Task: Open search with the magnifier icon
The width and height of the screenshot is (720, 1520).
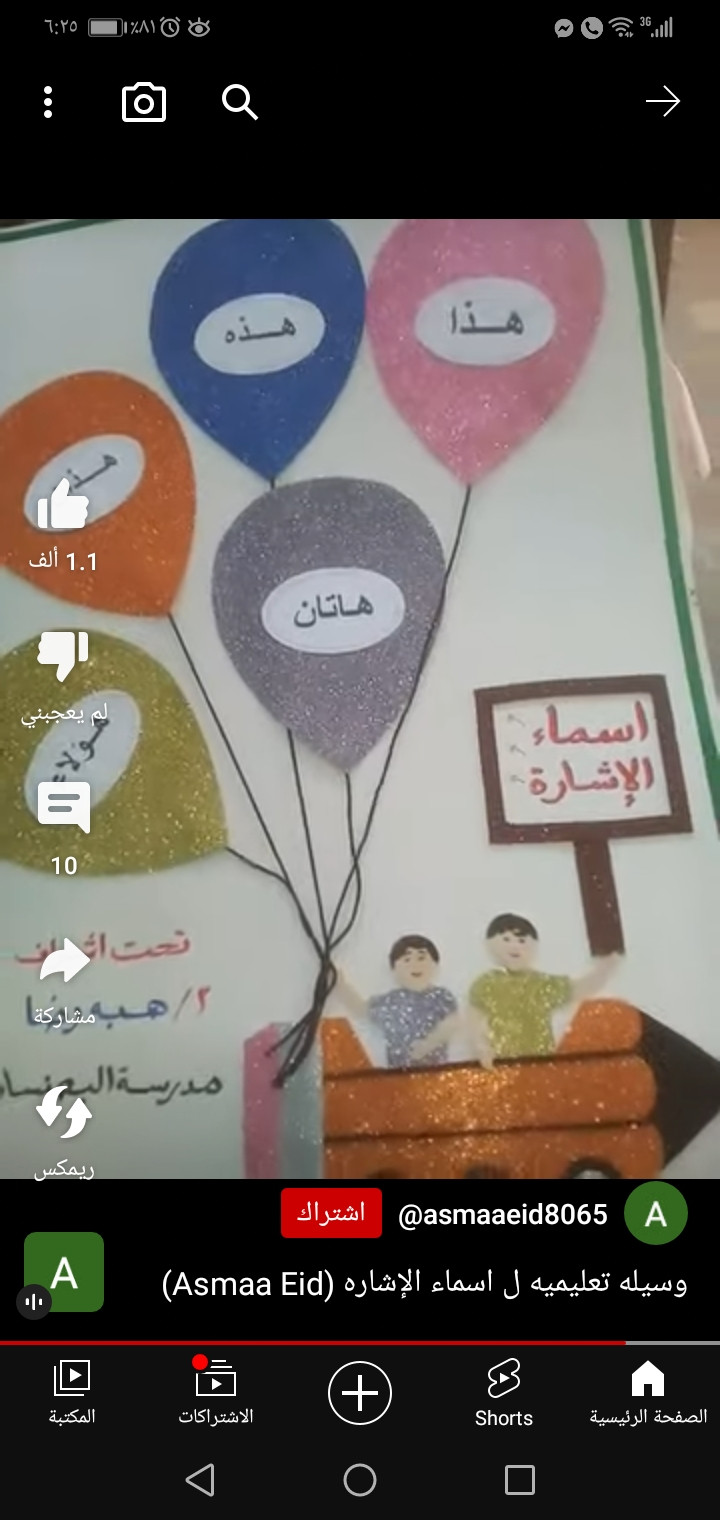Action: tap(239, 102)
